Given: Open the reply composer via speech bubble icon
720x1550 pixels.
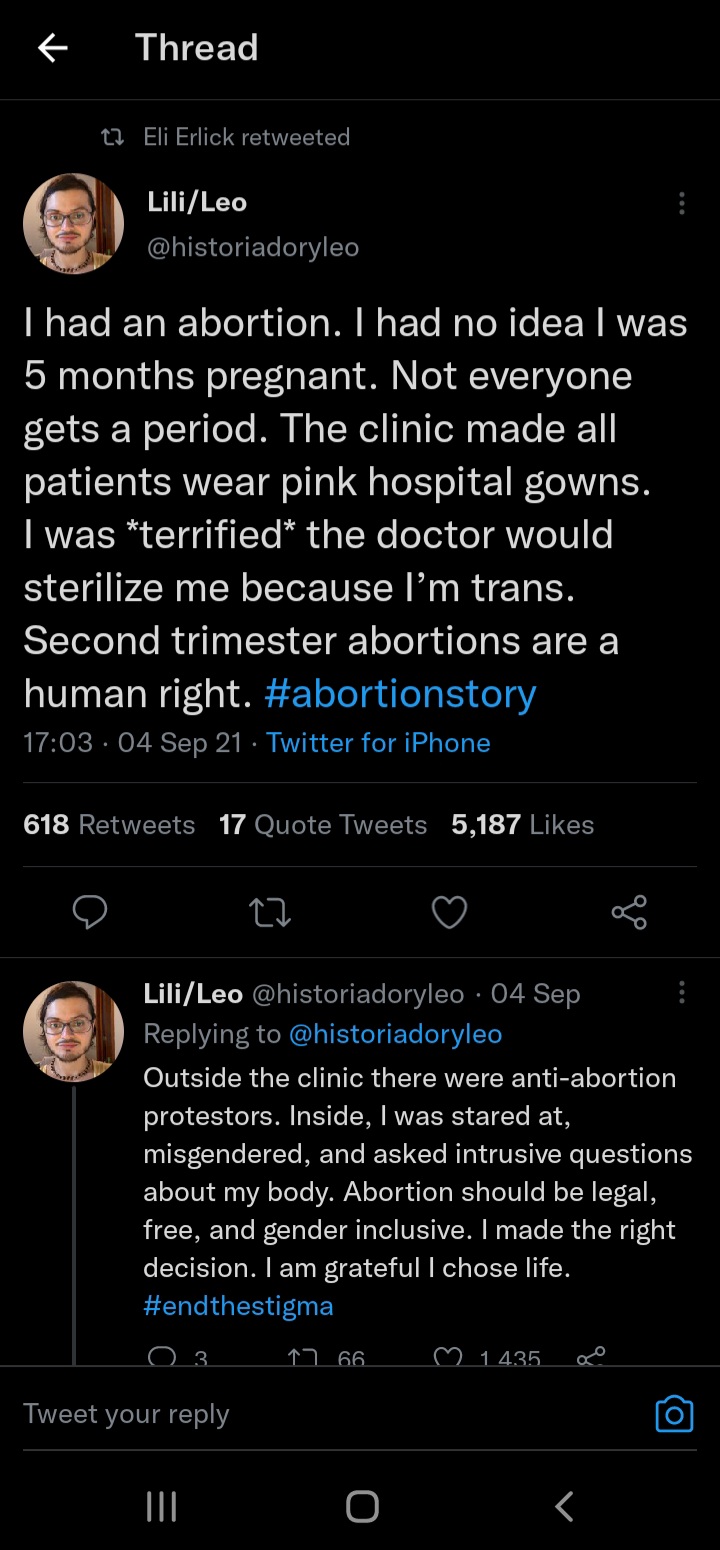Looking at the screenshot, I should tap(90, 911).
